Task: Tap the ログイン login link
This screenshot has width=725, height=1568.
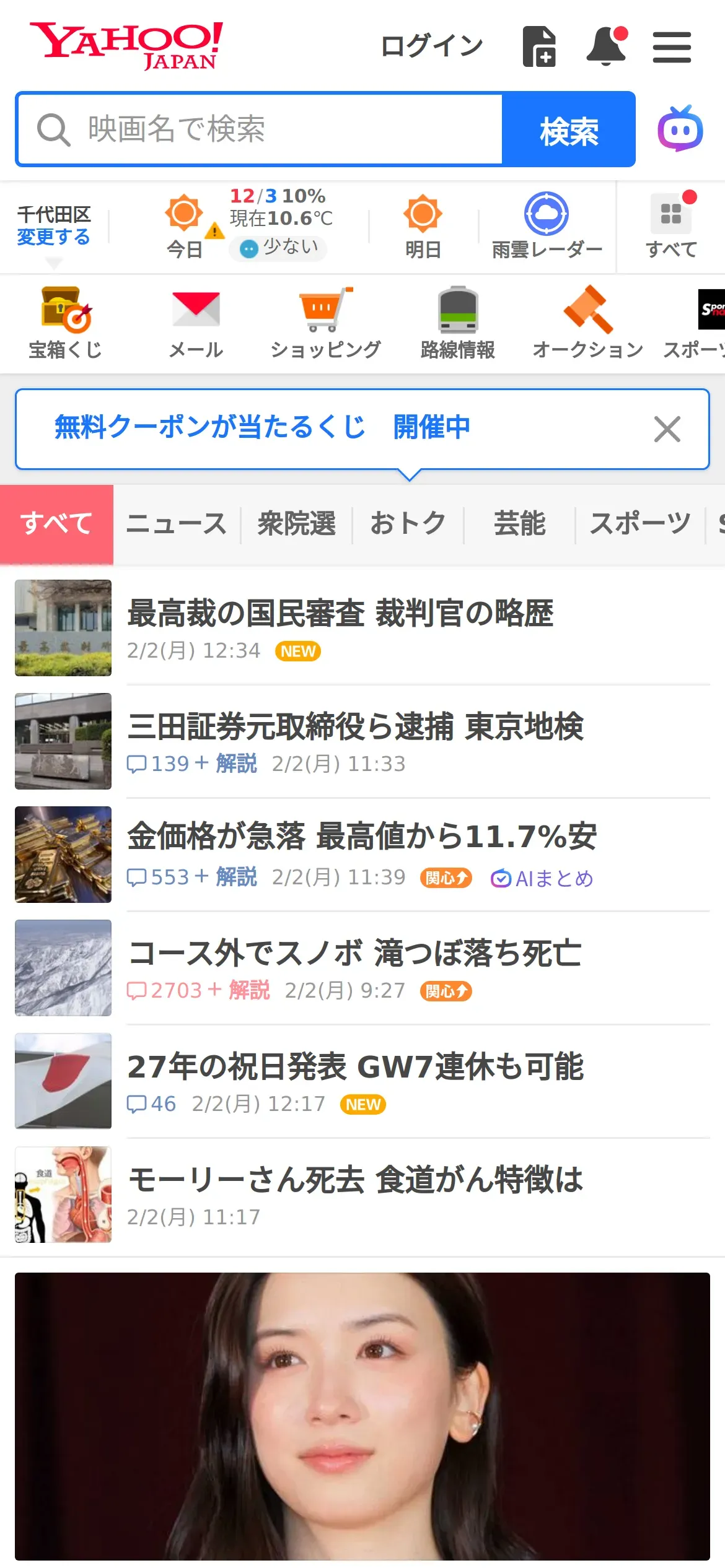Action: pos(431,46)
